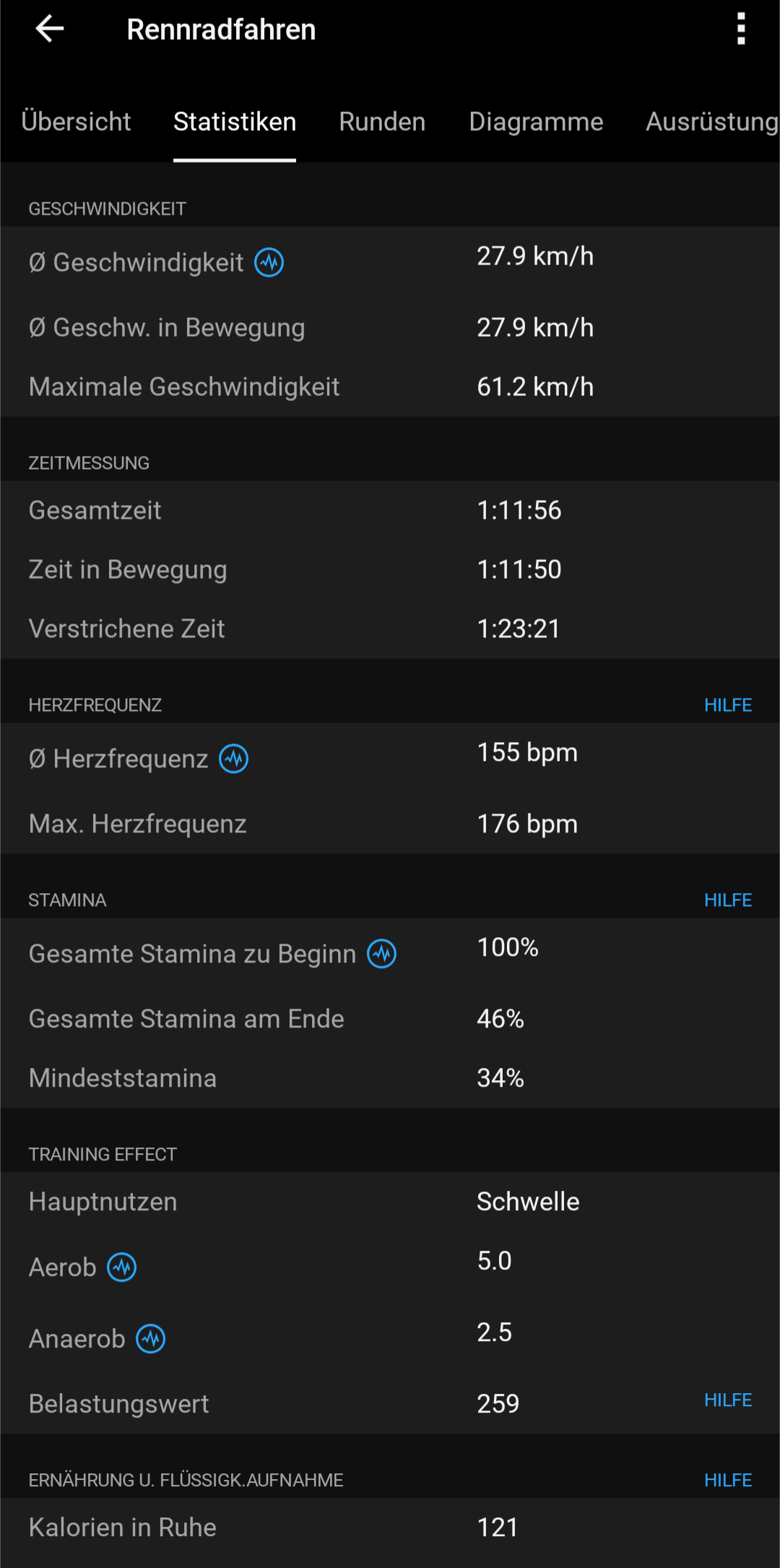Open HILFE for the Herzfrequenz section
Viewport: 780px width, 1568px height.
click(x=728, y=705)
